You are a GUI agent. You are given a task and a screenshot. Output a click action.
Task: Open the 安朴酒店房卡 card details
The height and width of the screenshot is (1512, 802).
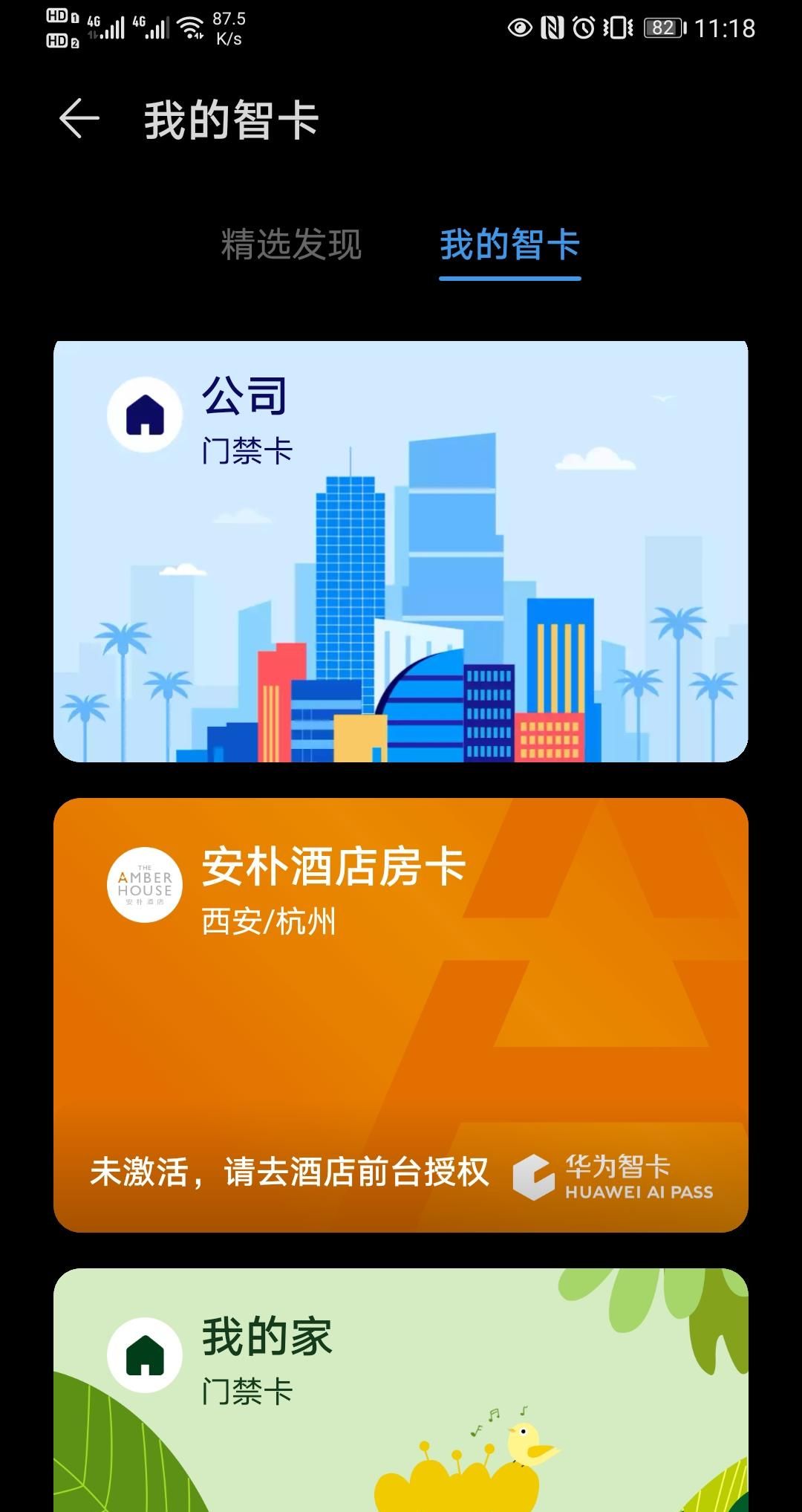pos(401,1010)
